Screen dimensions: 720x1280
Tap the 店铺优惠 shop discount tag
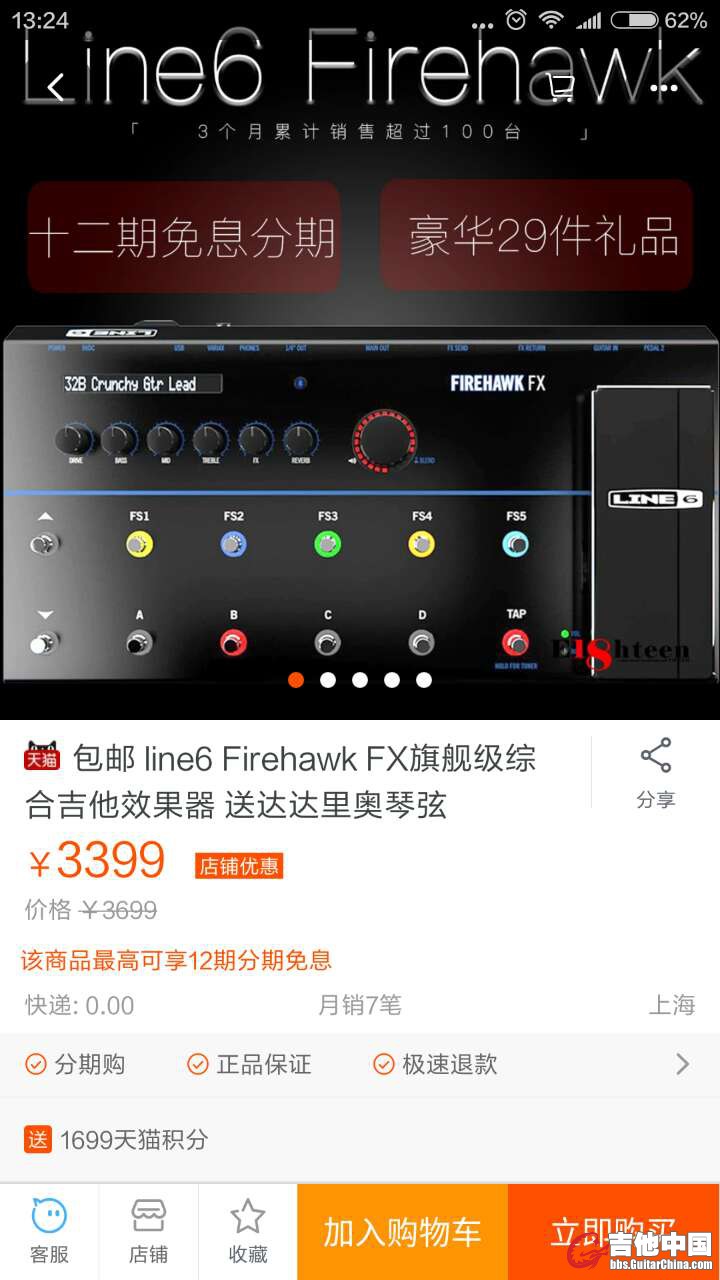tap(239, 866)
